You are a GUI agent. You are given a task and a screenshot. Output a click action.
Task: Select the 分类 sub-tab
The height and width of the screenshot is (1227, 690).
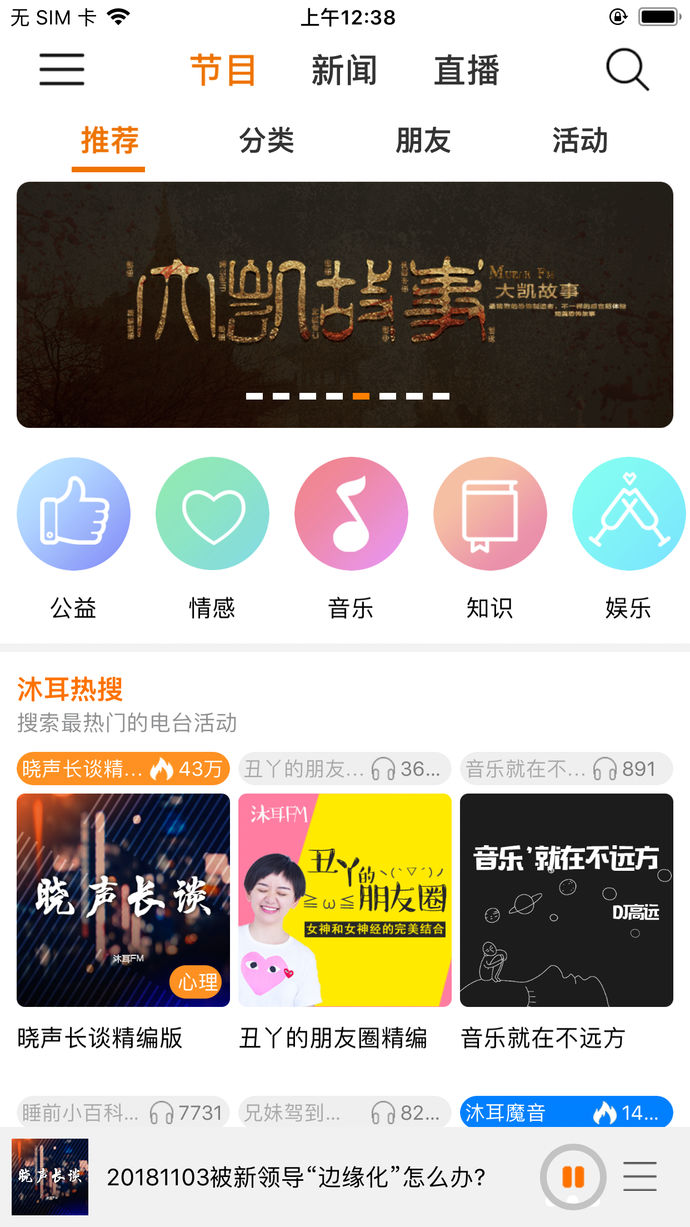tap(267, 141)
